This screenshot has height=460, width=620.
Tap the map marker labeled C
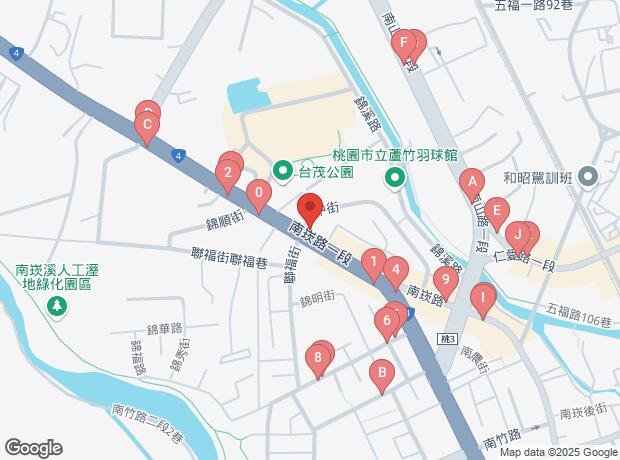tap(147, 127)
